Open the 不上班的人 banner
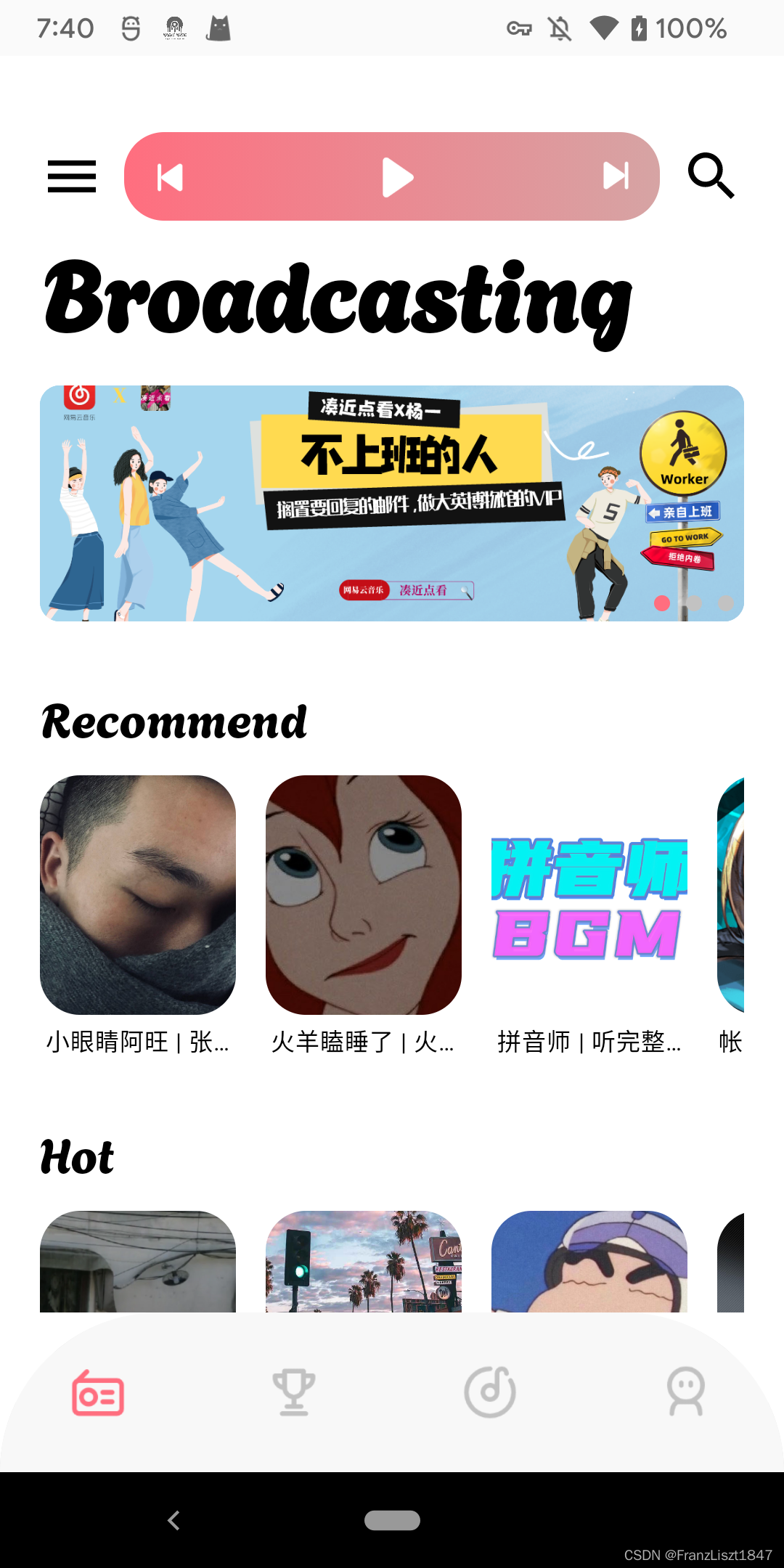The image size is (784, 1568). point(392,503)
